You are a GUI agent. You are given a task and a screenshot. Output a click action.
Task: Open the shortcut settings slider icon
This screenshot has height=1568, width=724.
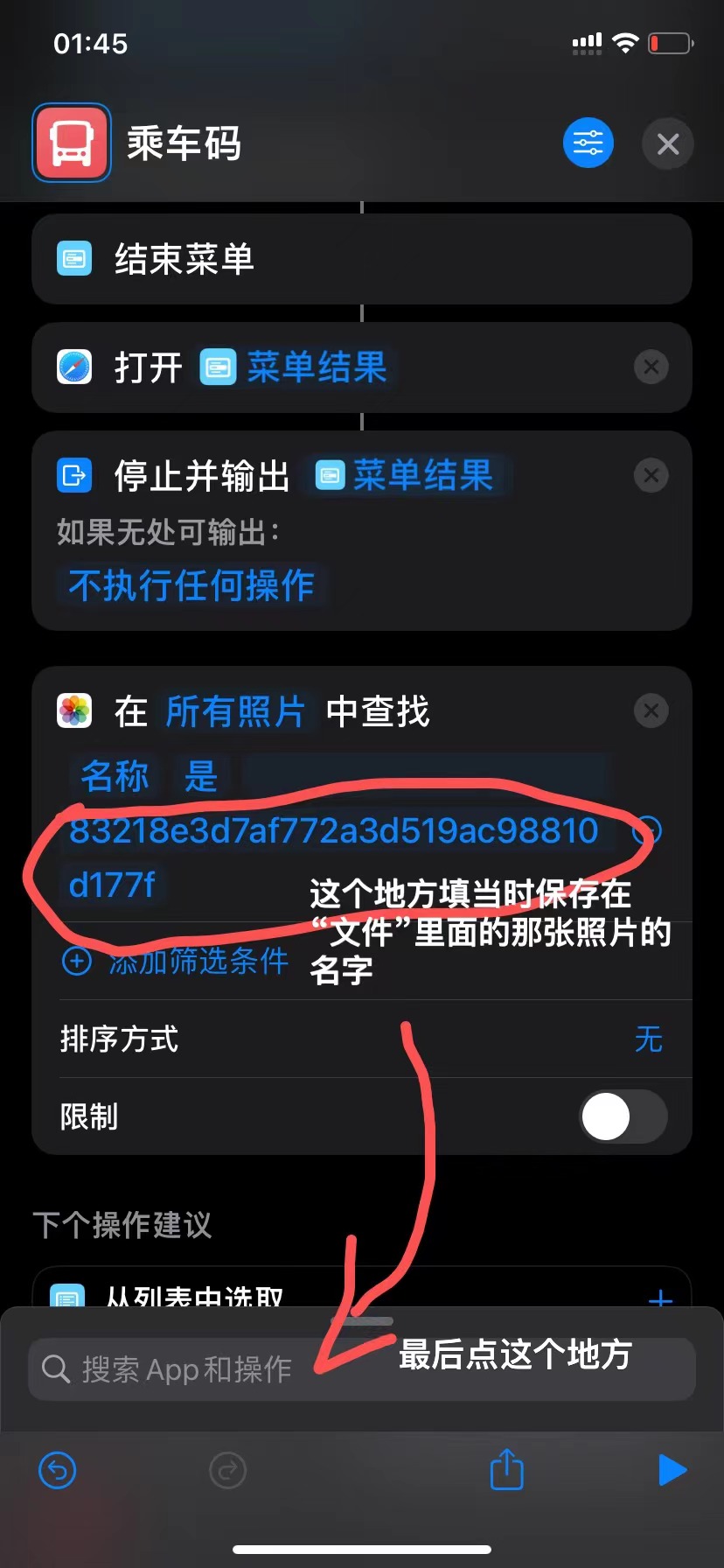click(588, 143)
